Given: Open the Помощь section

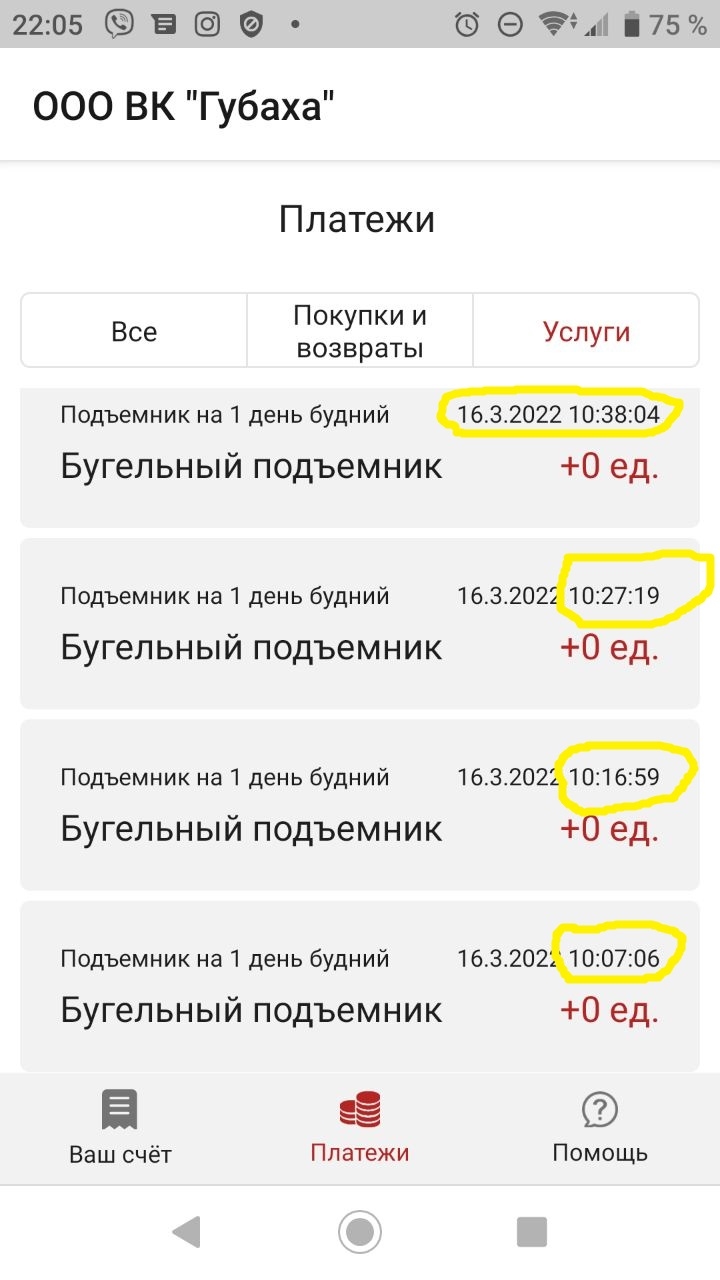Looking at the screenshot, I should pos(600,1129).
